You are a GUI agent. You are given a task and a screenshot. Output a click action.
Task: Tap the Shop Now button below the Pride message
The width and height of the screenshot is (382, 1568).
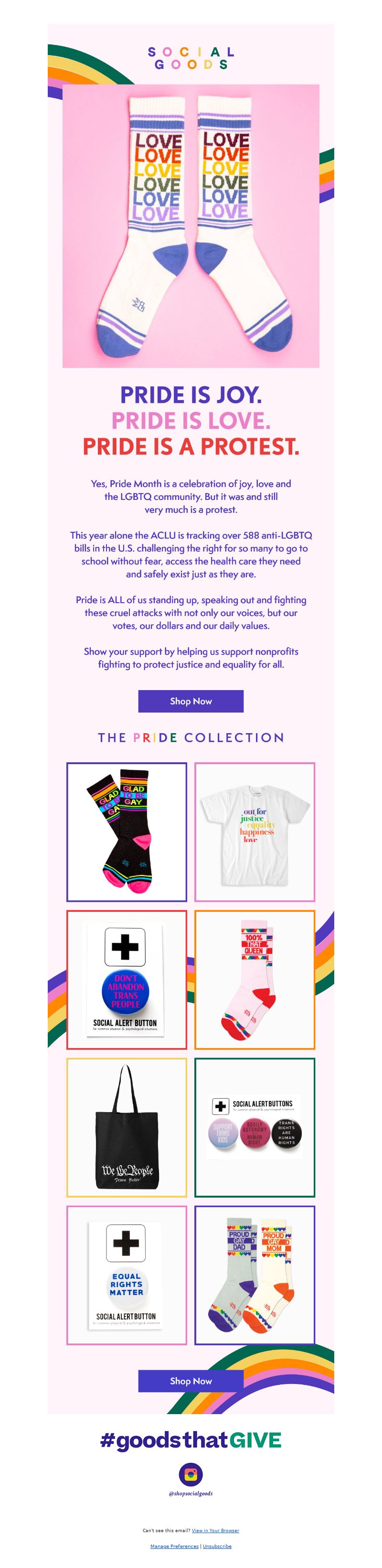point(191,701)
